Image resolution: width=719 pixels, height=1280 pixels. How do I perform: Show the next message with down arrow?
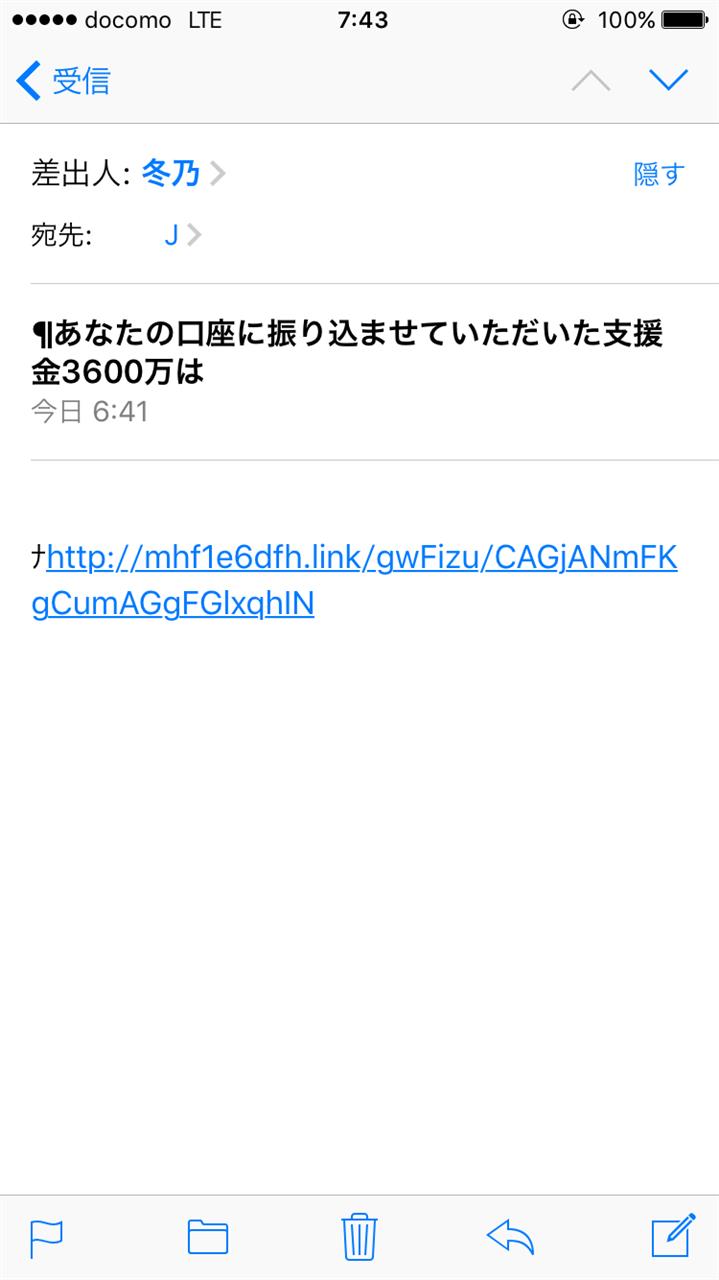[x=668, y=81]
